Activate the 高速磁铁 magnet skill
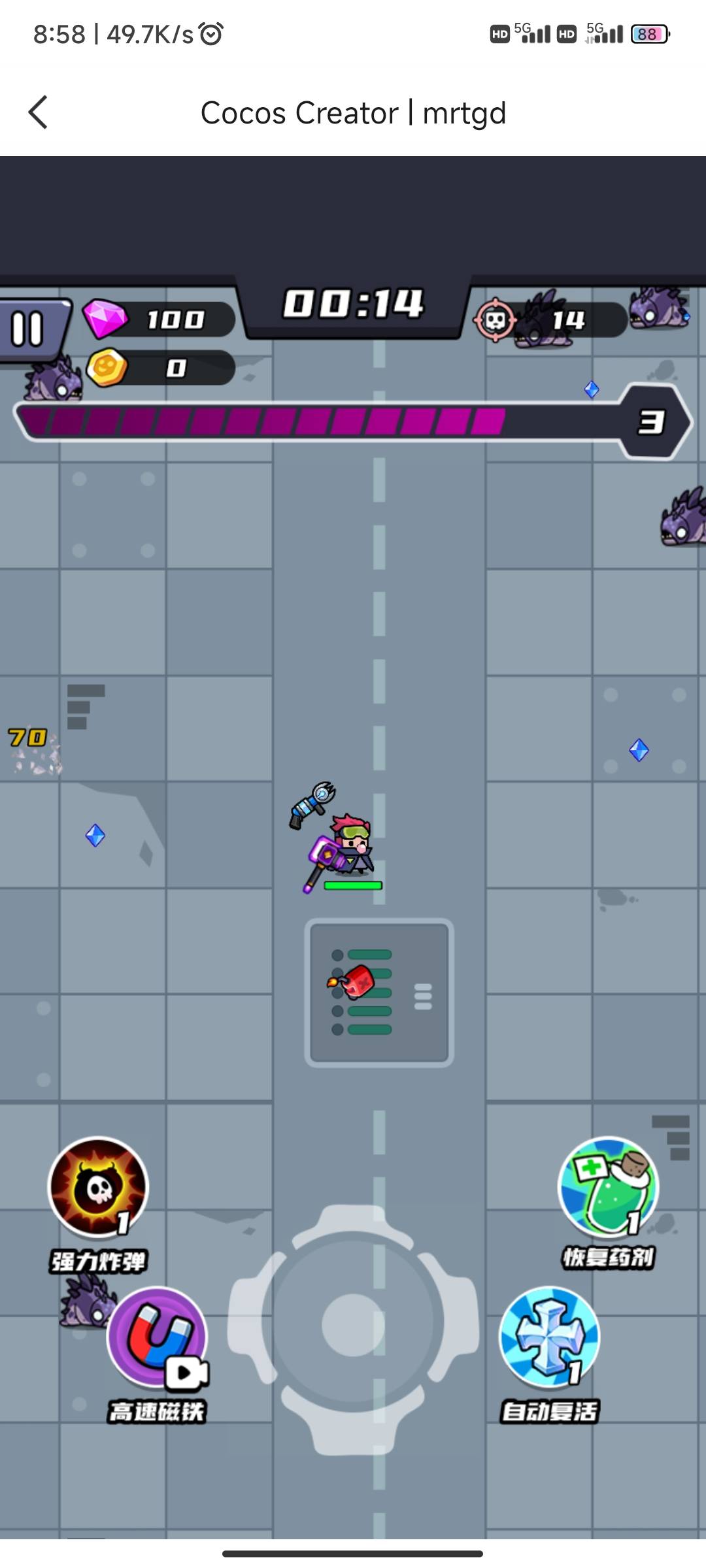 coord(157,1337)
